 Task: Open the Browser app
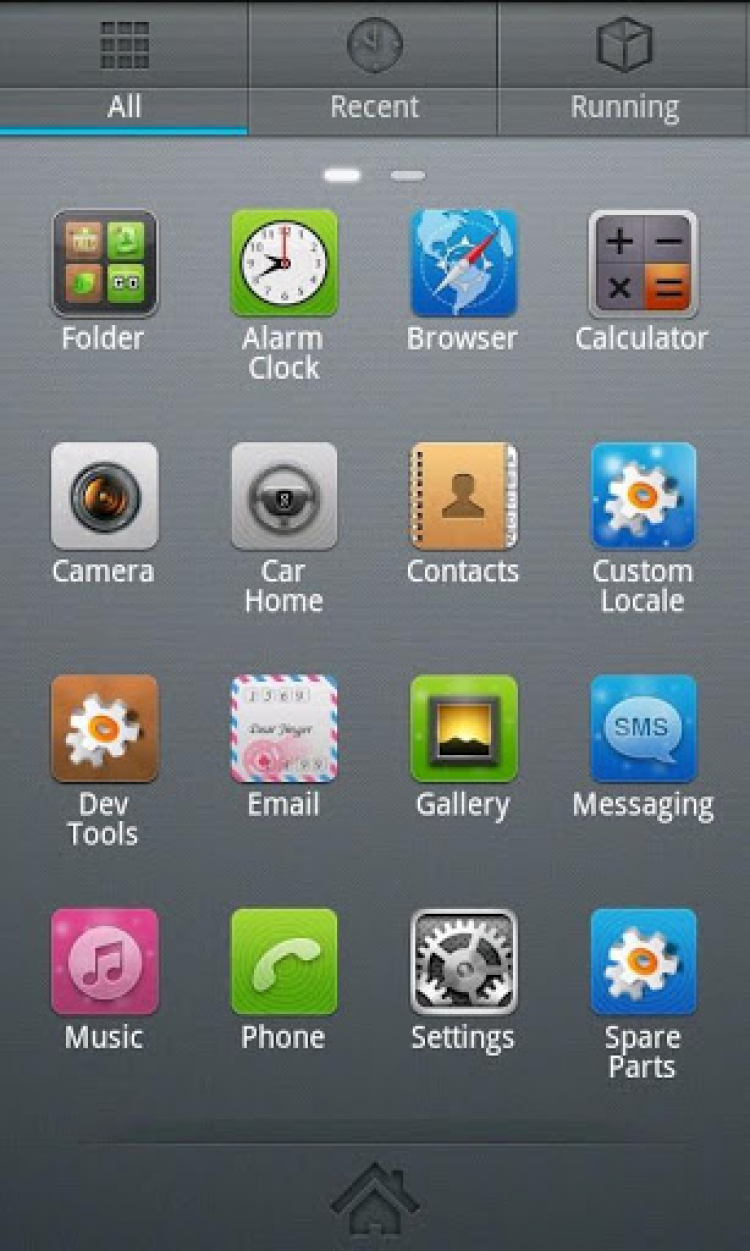pos(463,263)
